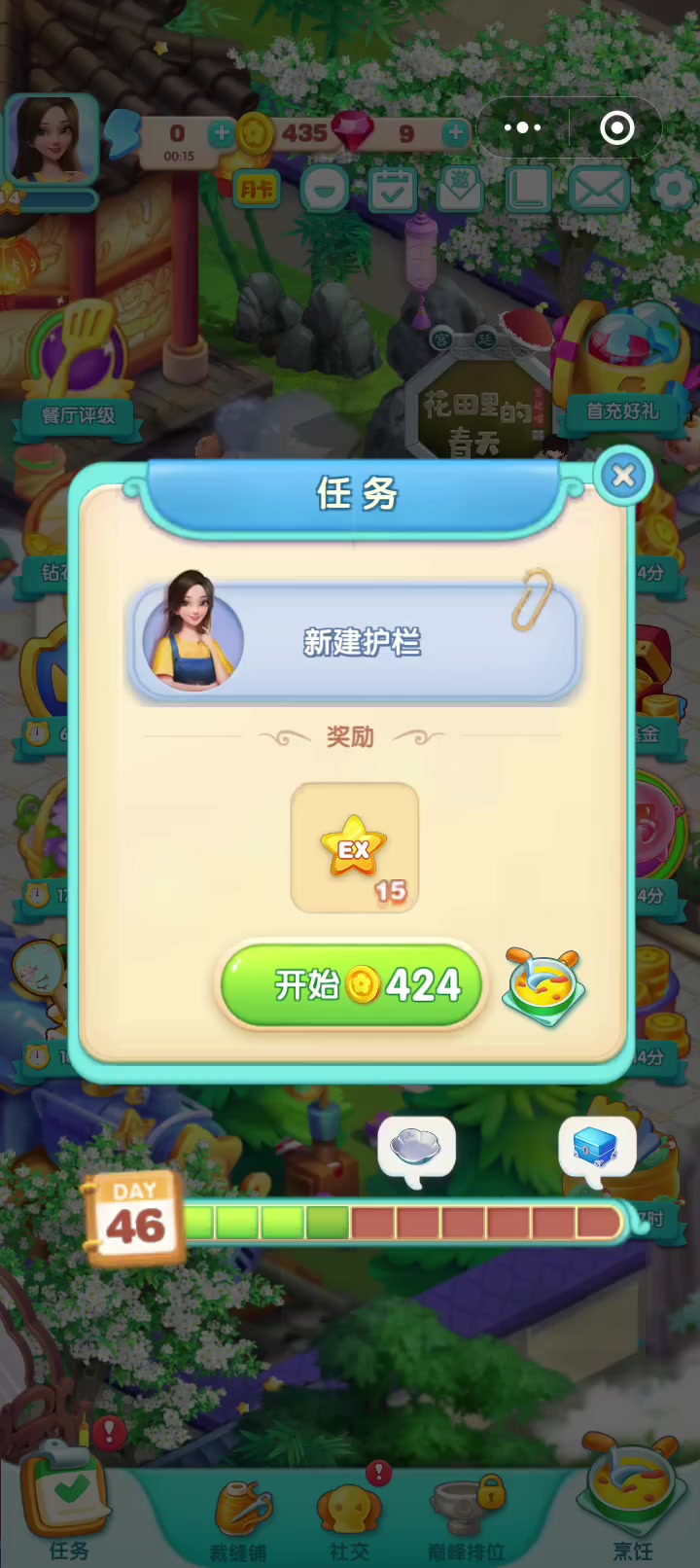
Task: Open the daily check-in calendar icon
Action: point(393,190)
